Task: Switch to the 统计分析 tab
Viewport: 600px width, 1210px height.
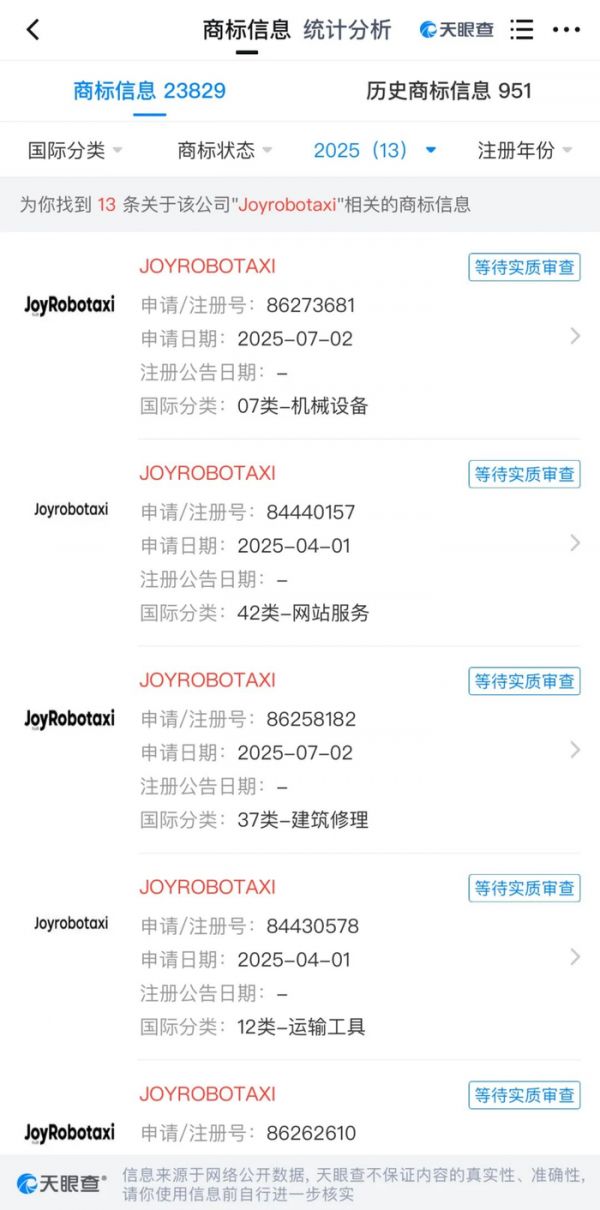Action: point(347,30)
